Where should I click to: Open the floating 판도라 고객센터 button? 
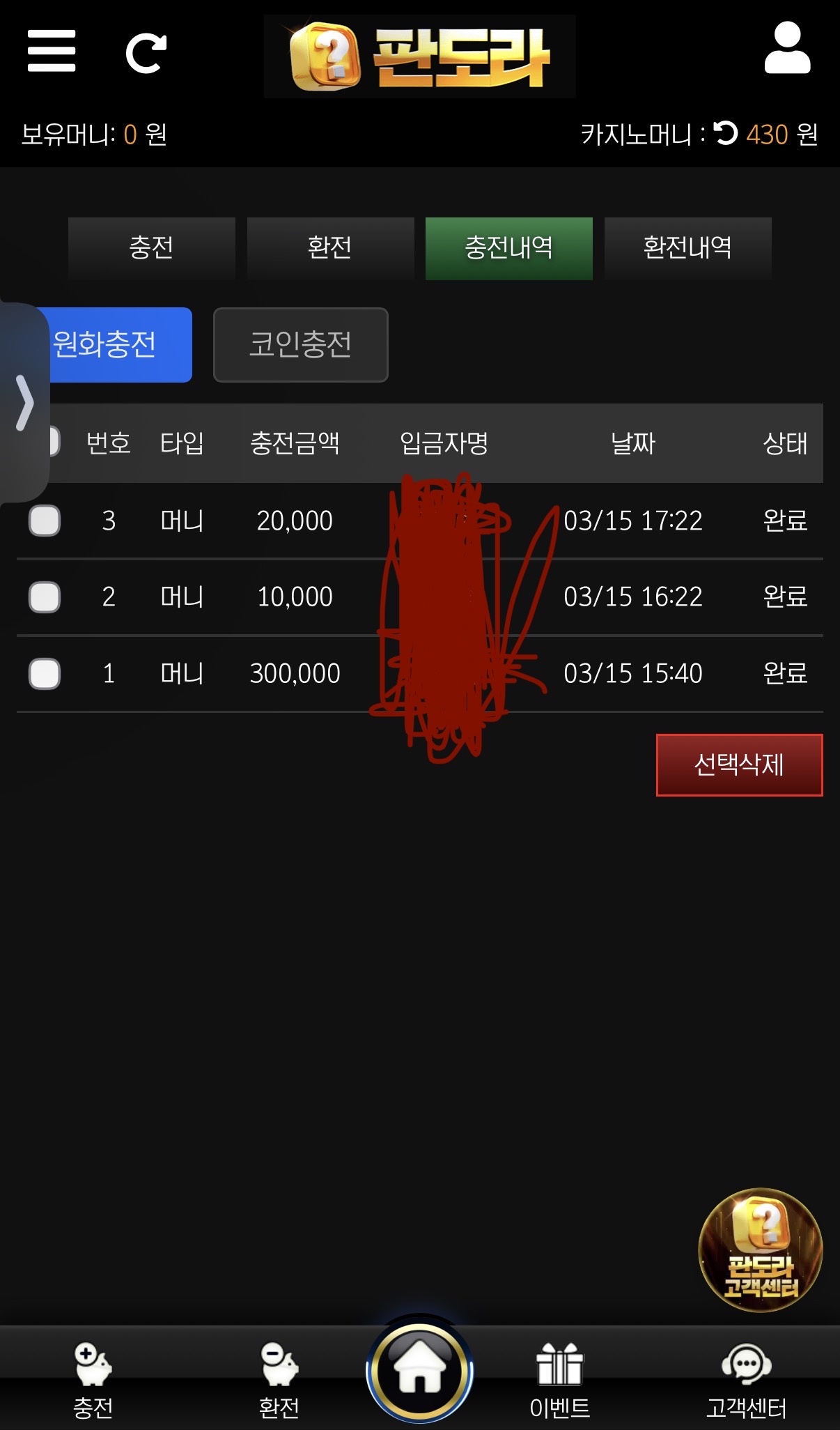[760, 1250]
